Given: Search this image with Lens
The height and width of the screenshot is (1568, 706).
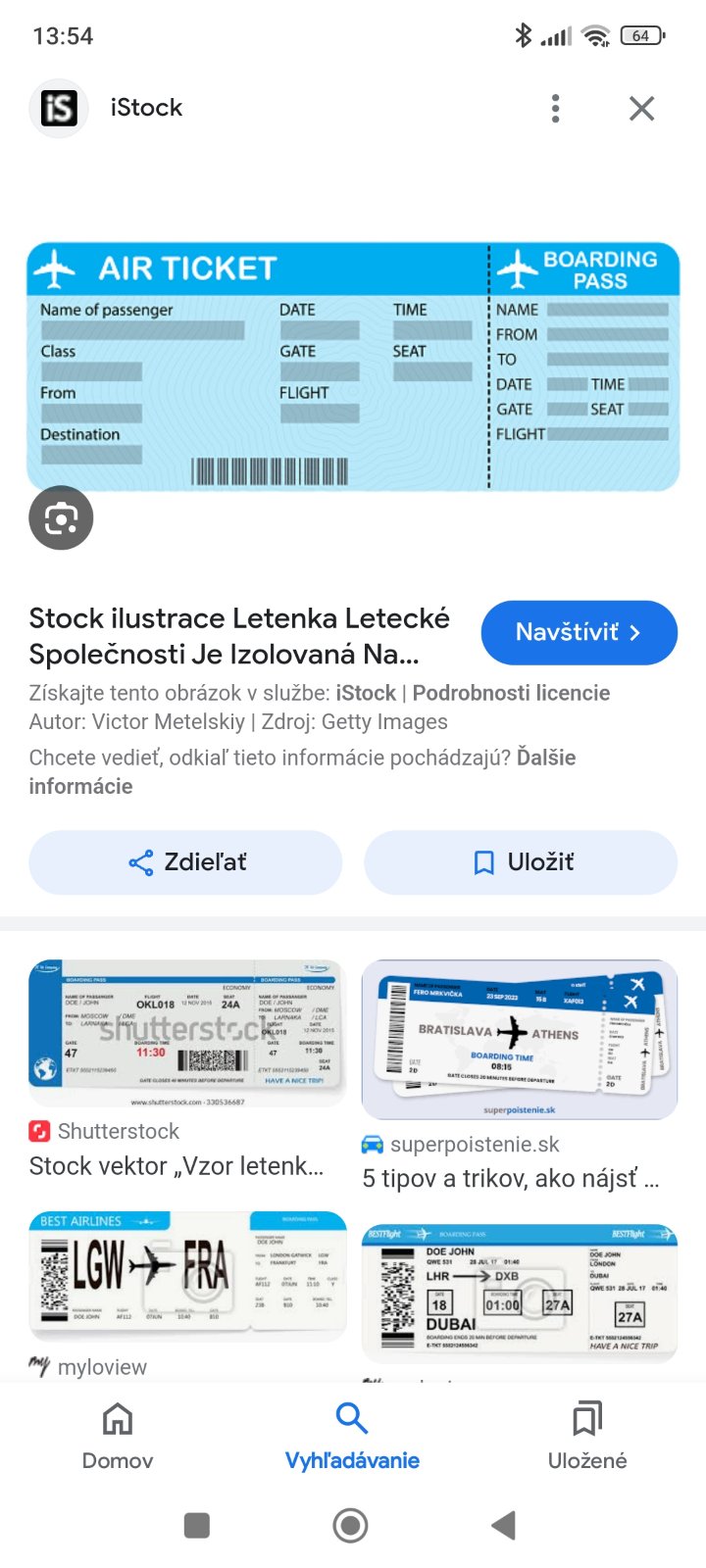Looking at the screenshot, I should coord(61,517).
